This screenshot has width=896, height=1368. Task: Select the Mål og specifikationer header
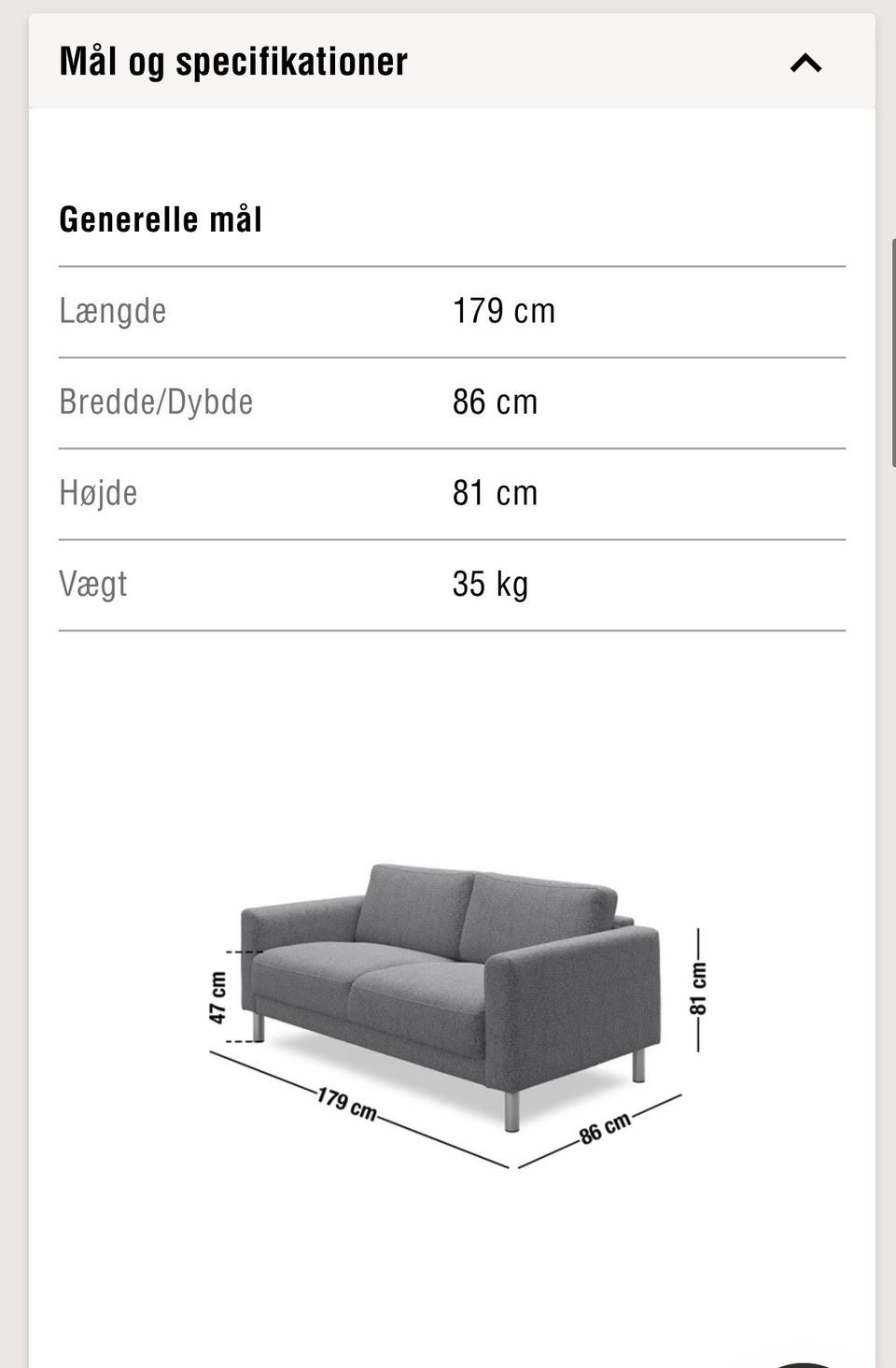click(232, 60)
